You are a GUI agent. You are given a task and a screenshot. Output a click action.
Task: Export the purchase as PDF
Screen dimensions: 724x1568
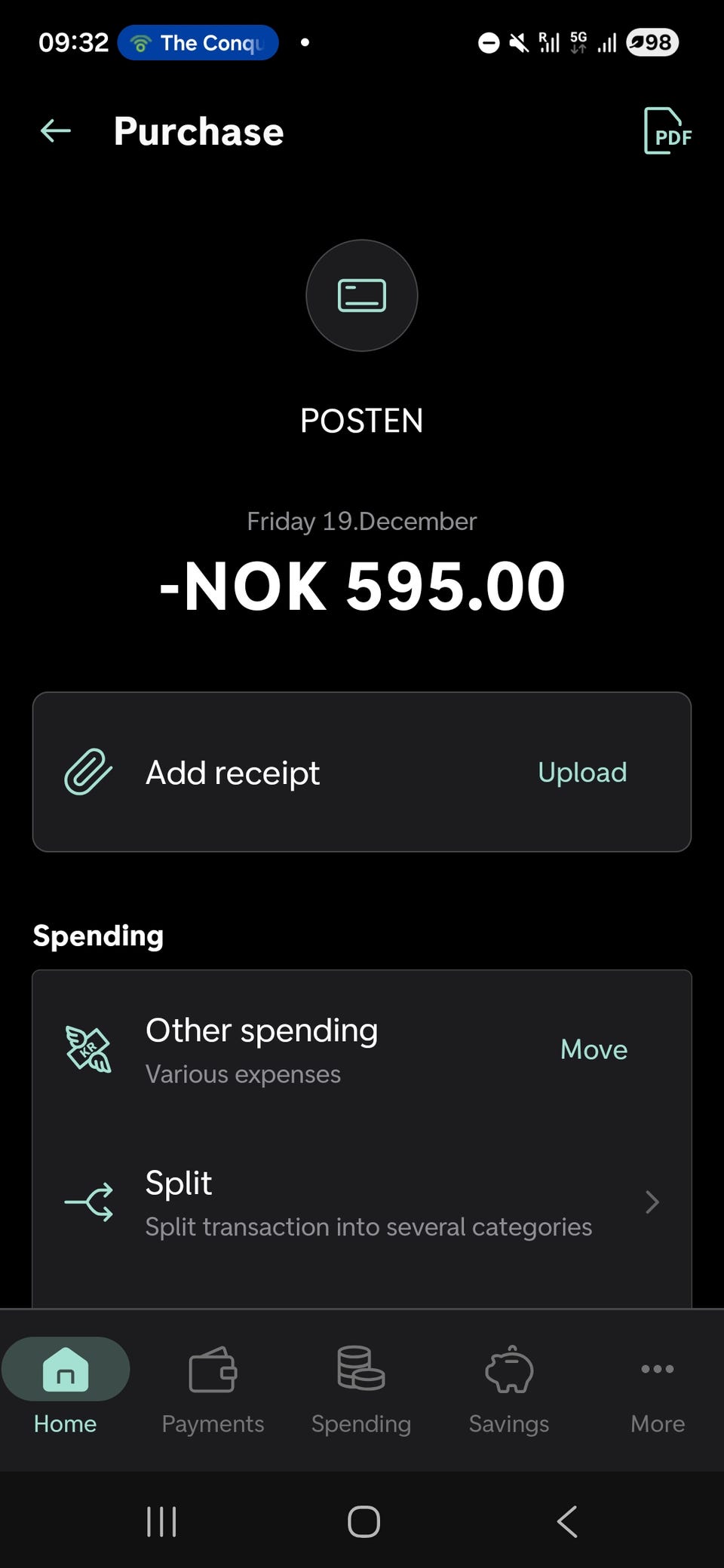click(667, 131)
